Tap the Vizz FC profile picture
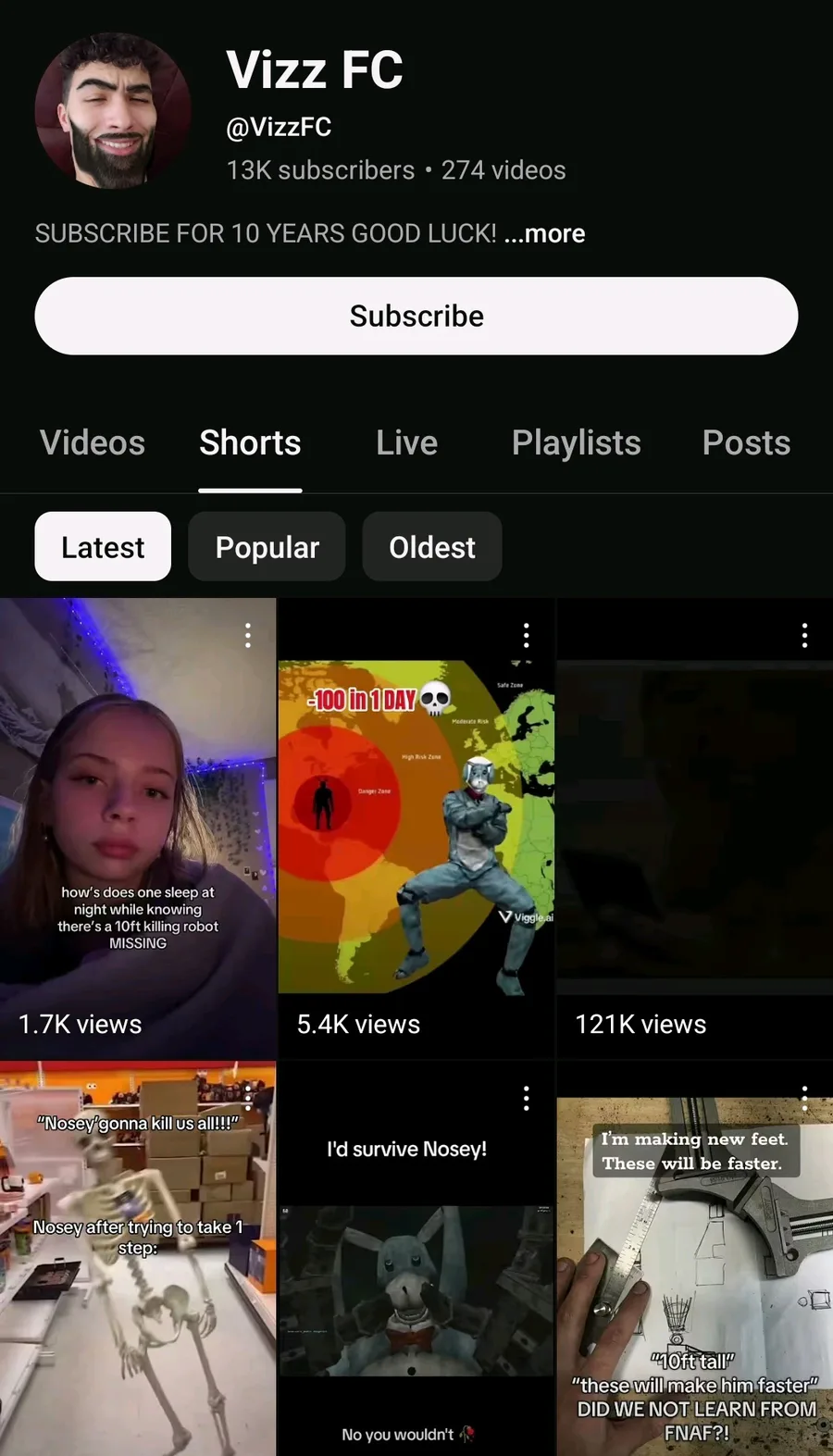This screenshot has width=833, height=1456. coord(113,111)
